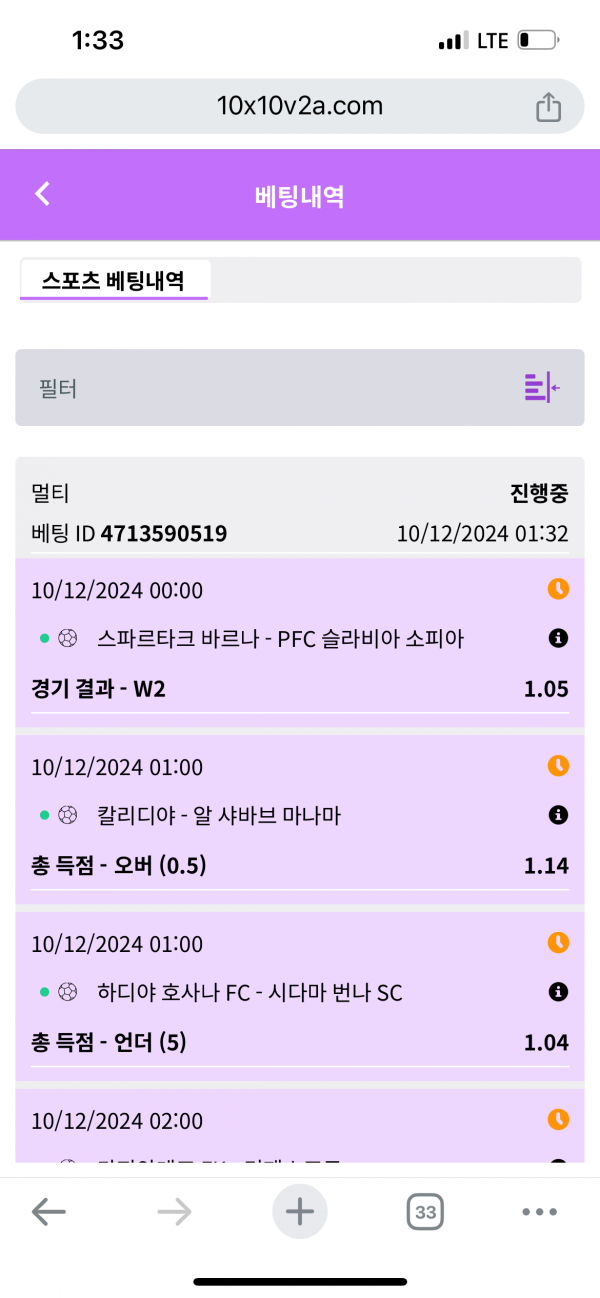This screenshot has width=600, height=1298.
Task: View the 33 open browser tabs
Action: 425,1213
